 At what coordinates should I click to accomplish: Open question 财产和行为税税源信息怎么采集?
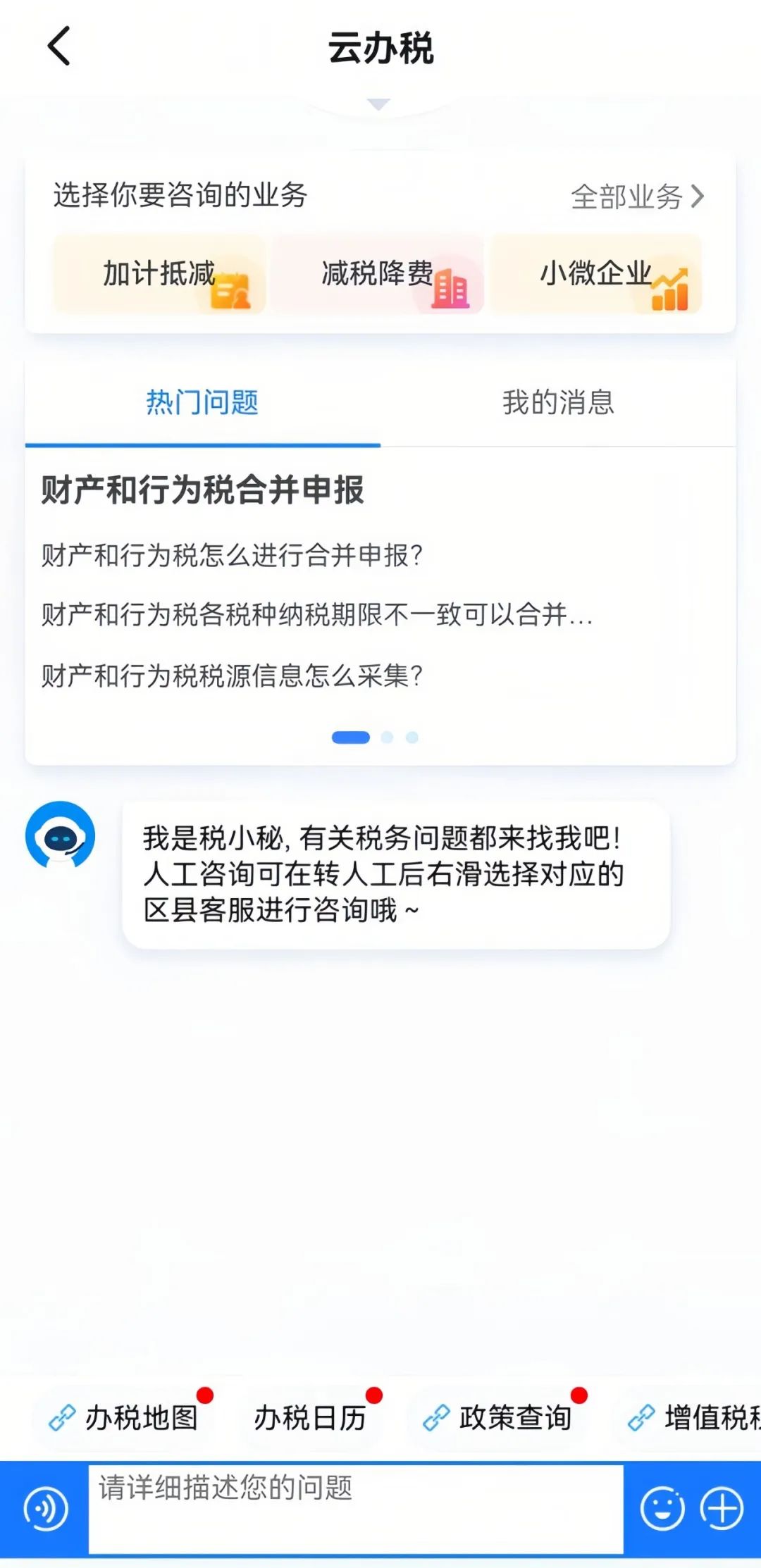point(232,676)
